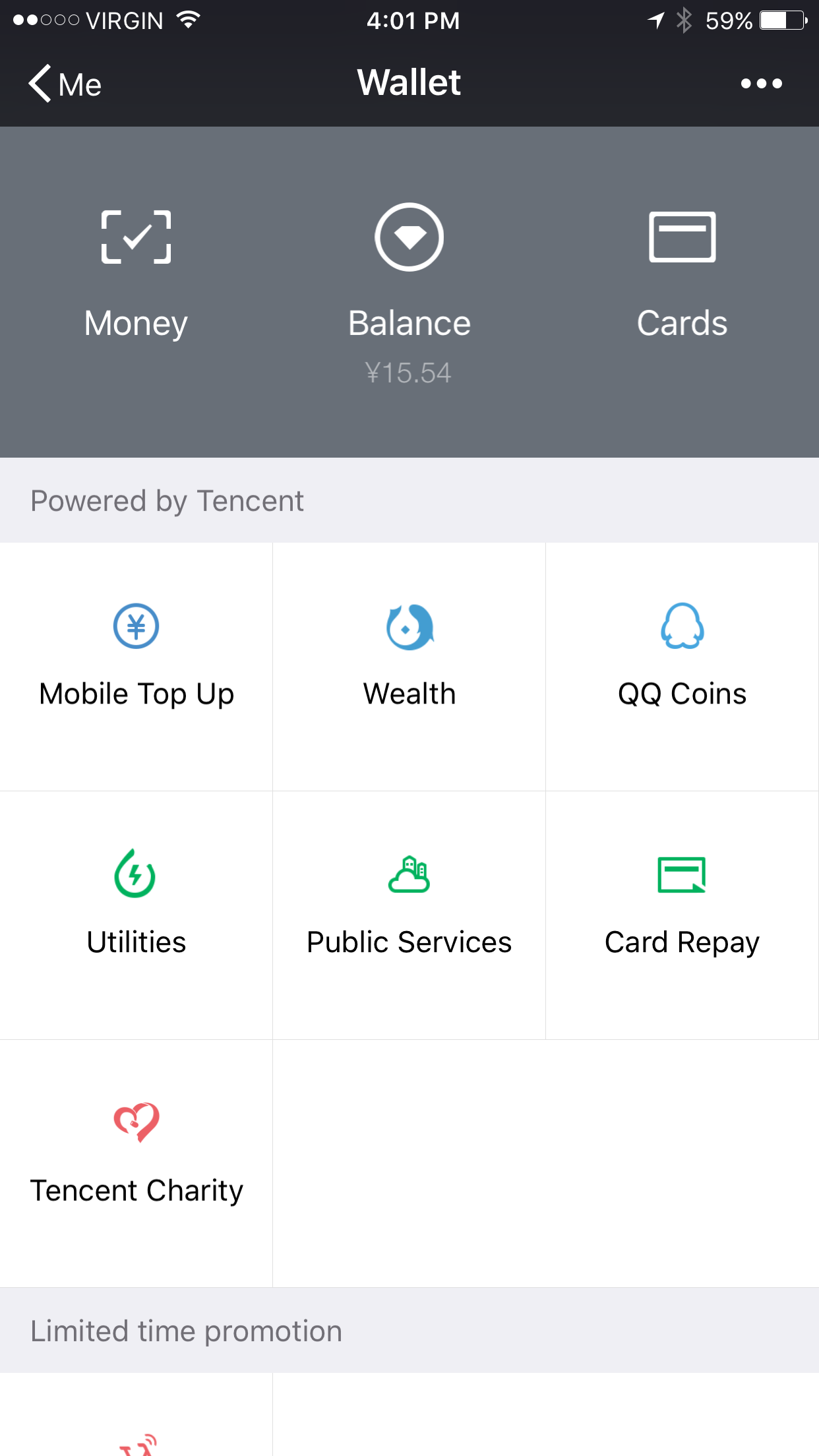This screenshot has width=819, height=1456.
Task: Open Tencent Charity
Action: pyautogui.click(x=136, y=1163)
